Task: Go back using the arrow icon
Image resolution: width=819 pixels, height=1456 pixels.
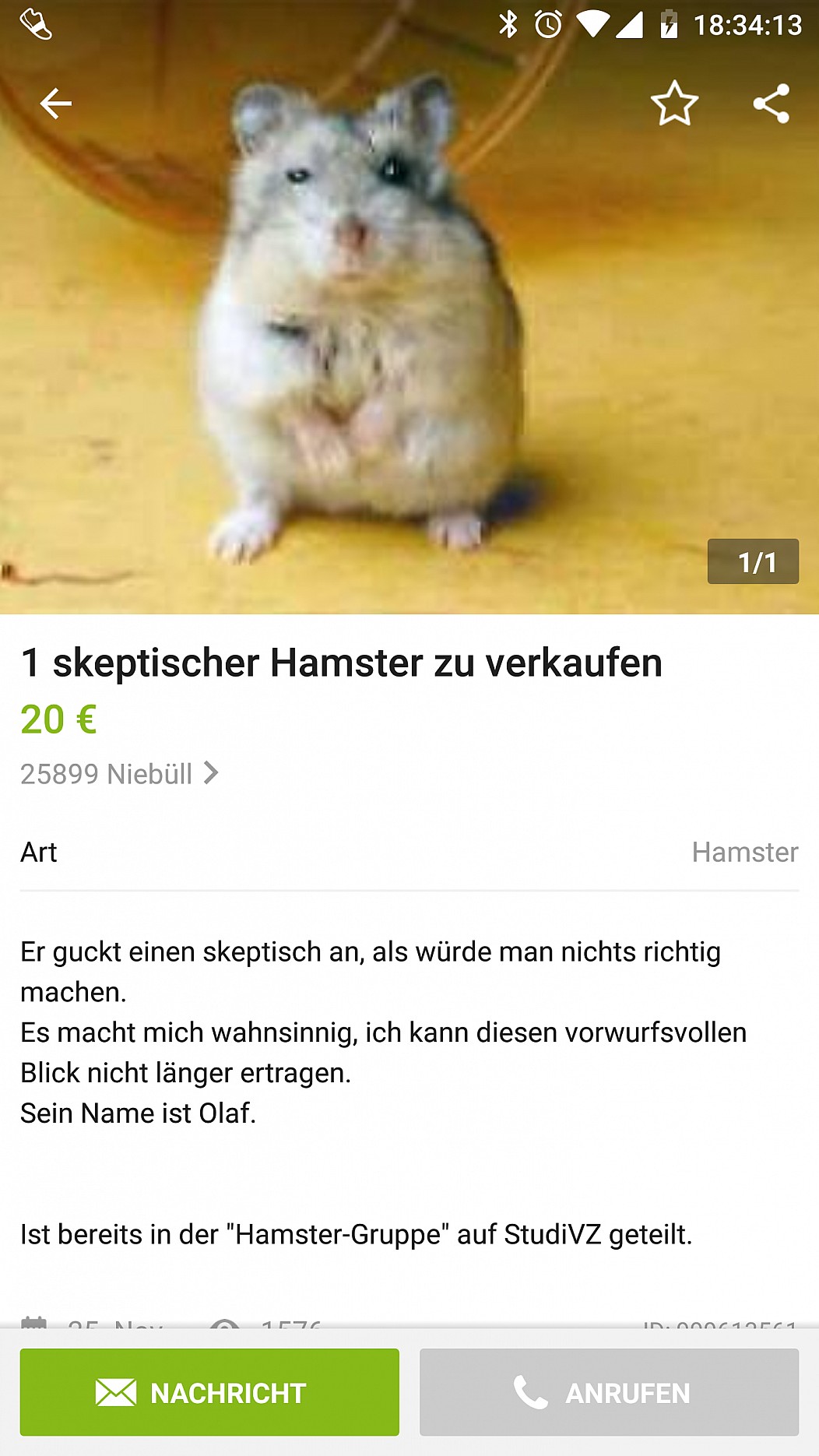Action: click(55, 103)
